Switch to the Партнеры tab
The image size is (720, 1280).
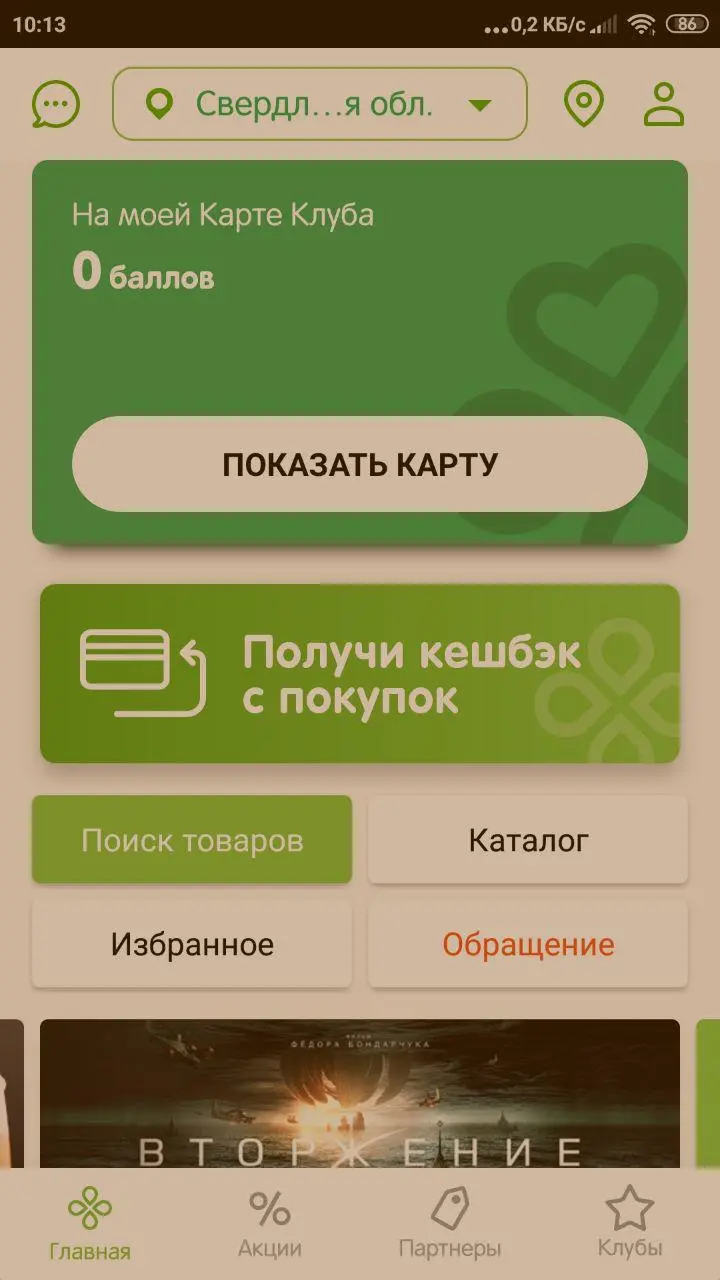[x=450, y=1224]
